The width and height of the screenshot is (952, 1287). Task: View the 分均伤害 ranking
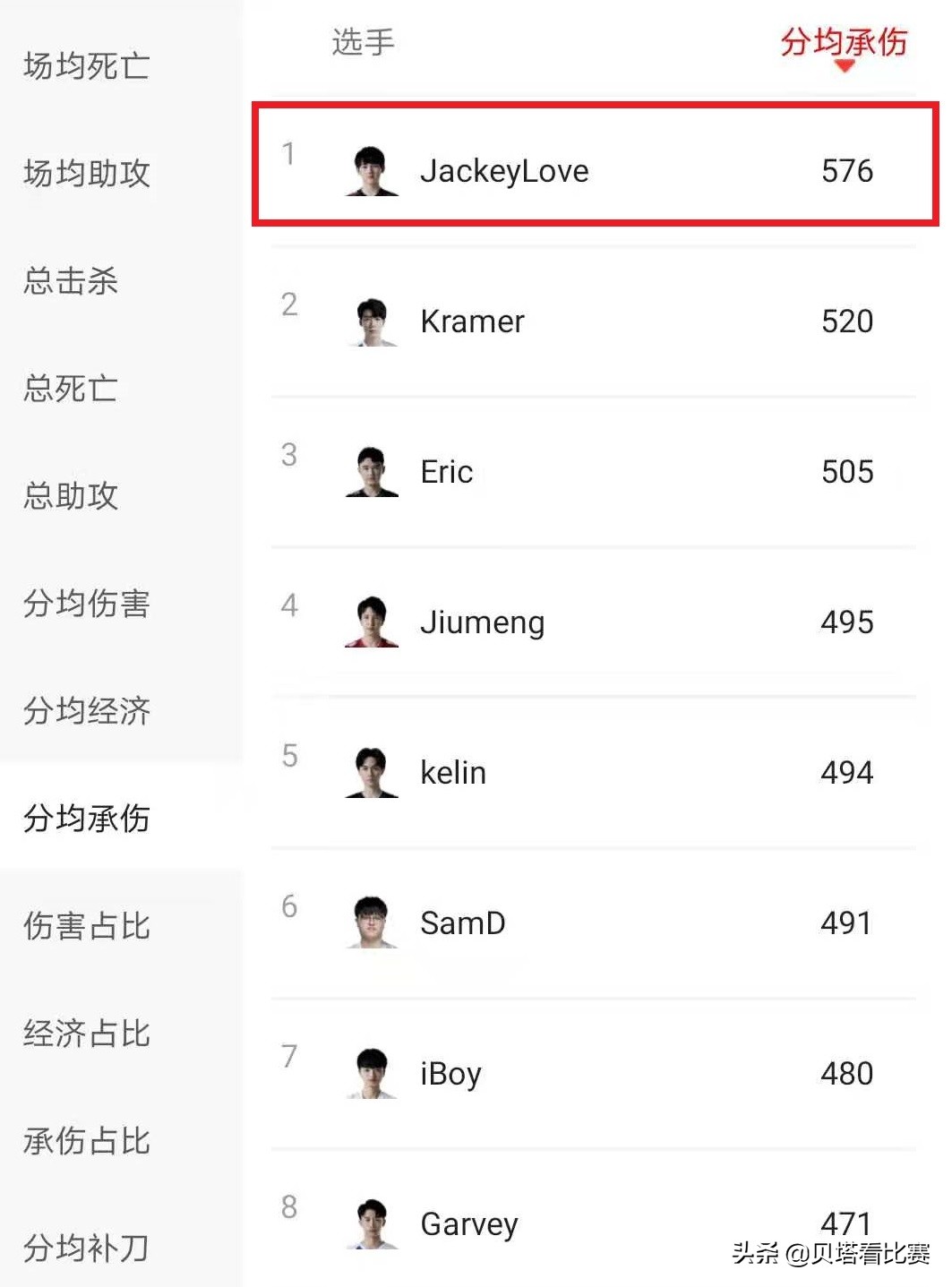87,603
